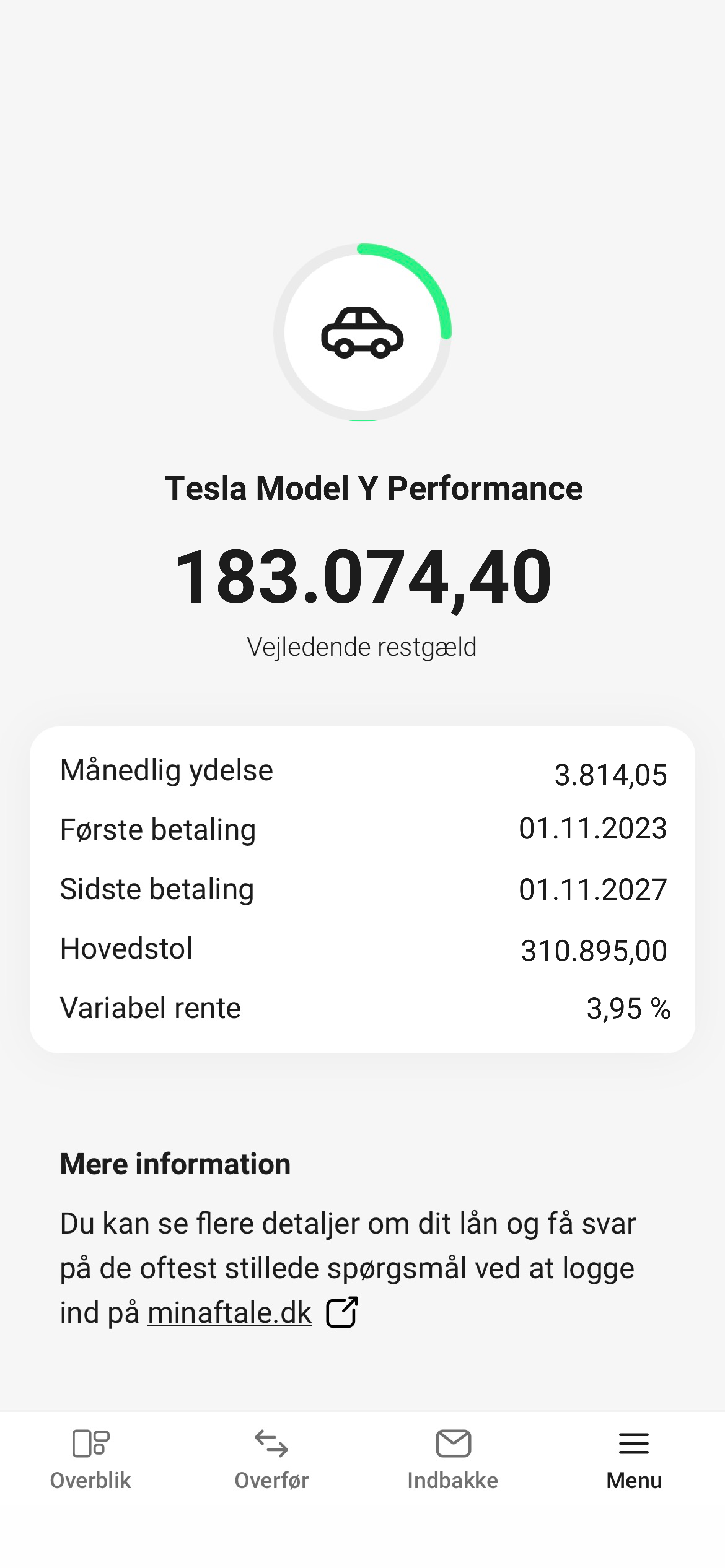
Task: Select the Menu tab
Action: click(634, 1460)
